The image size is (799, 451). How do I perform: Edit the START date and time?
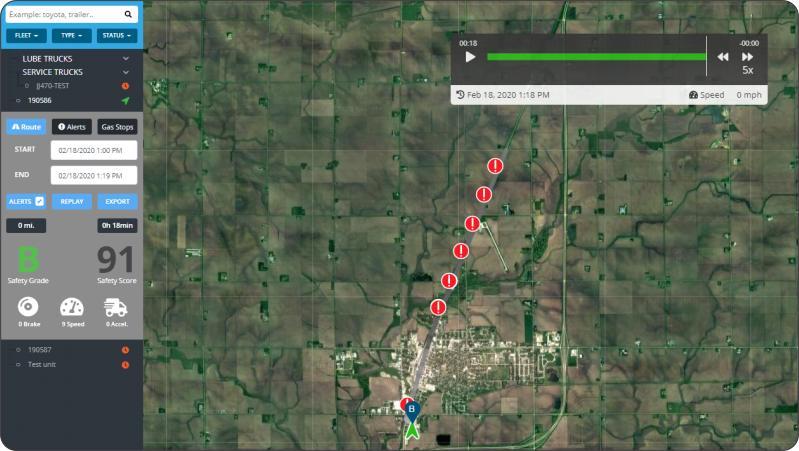pyautogui.click(x=93, y=150)
